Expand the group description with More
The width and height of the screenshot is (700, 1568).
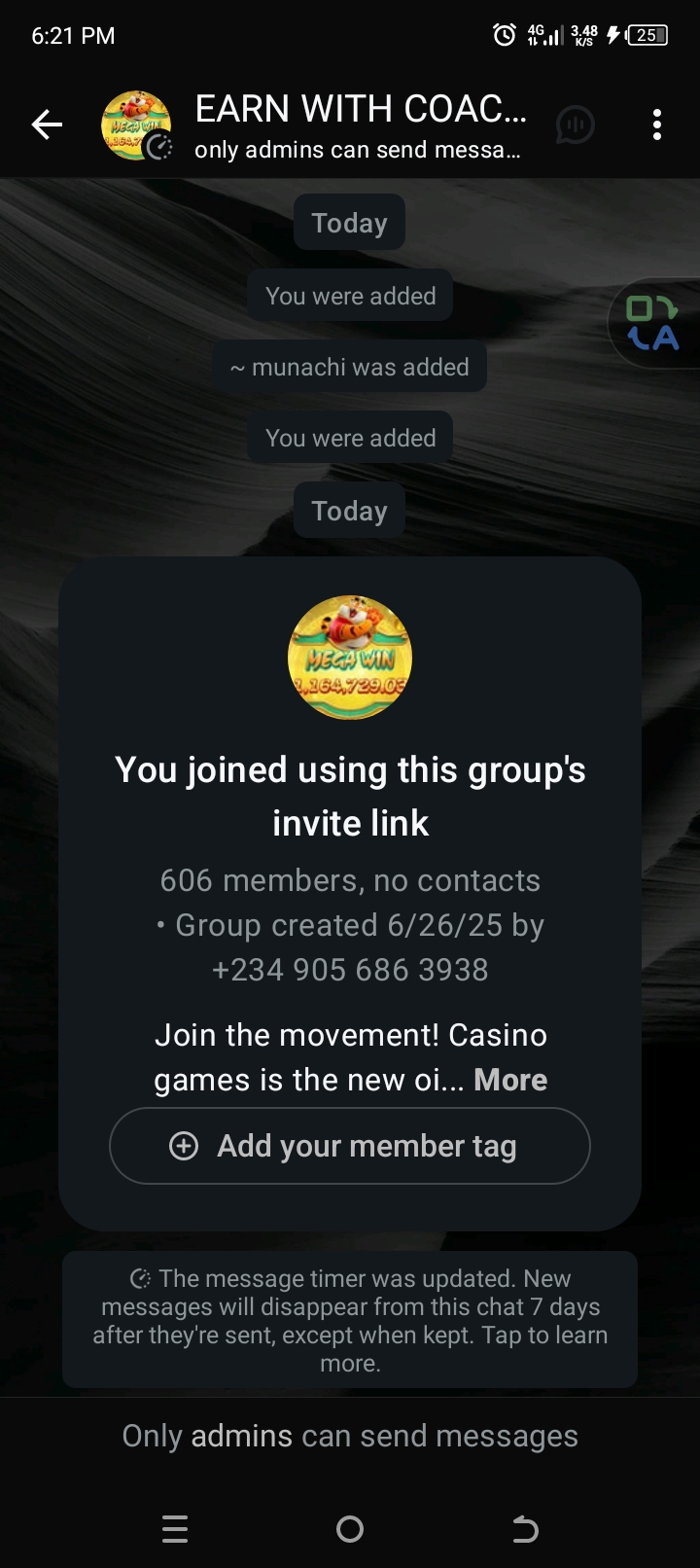510,1080
